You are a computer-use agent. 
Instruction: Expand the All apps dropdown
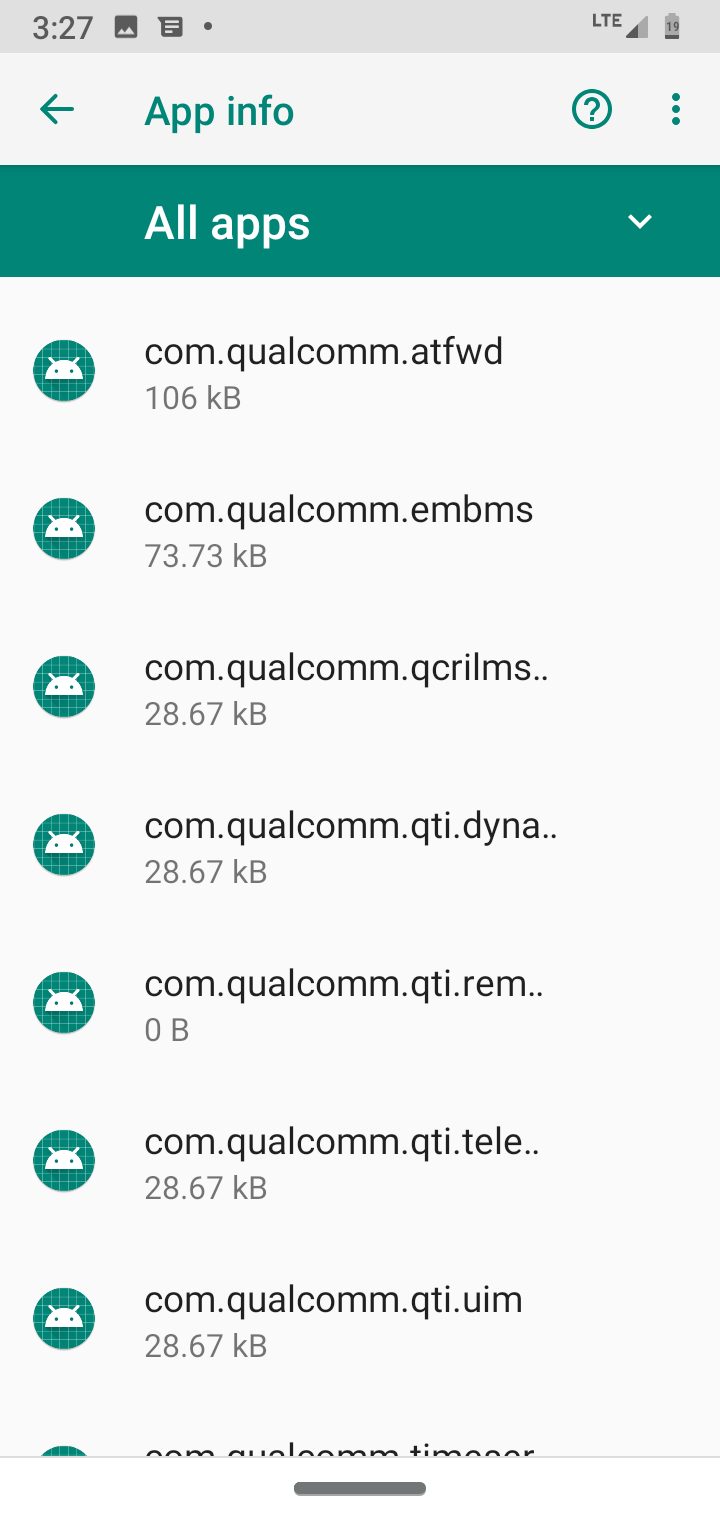(639, 221)
